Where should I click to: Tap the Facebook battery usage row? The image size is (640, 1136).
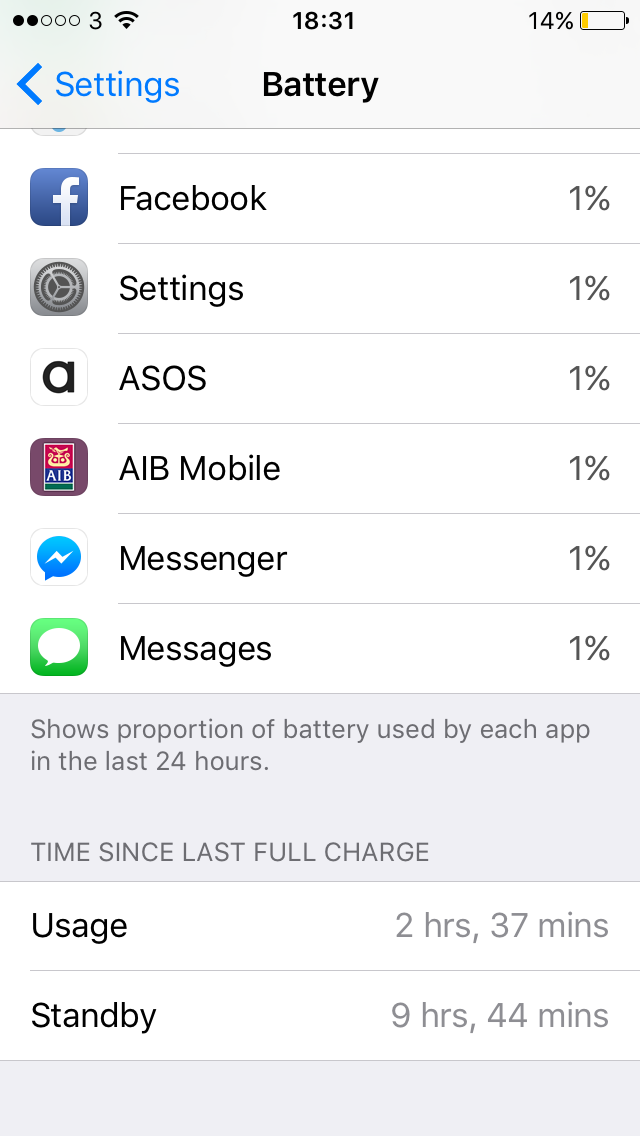tap(320, 199)
